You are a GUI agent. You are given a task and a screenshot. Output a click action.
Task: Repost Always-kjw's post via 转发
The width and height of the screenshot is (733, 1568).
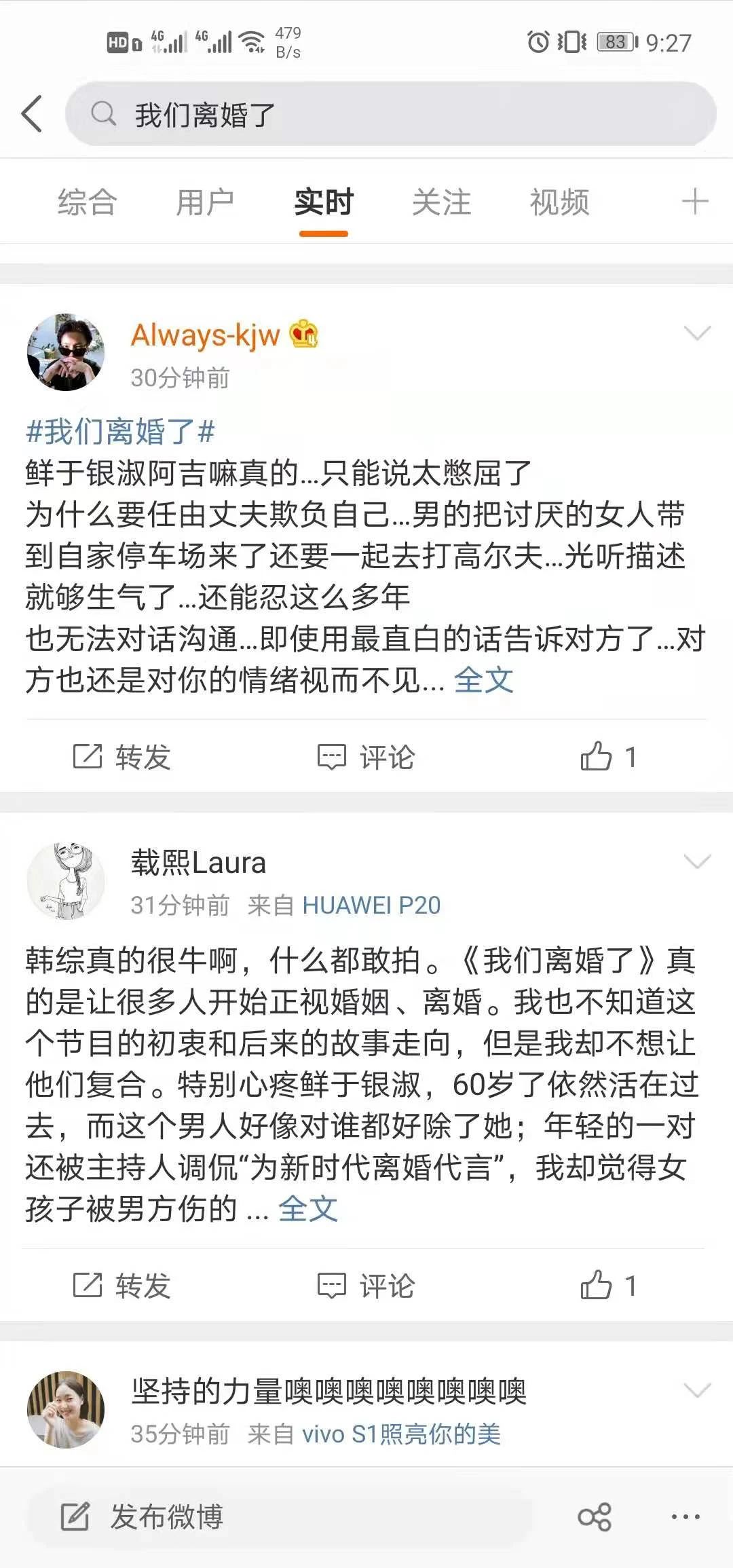pos(122,757)
